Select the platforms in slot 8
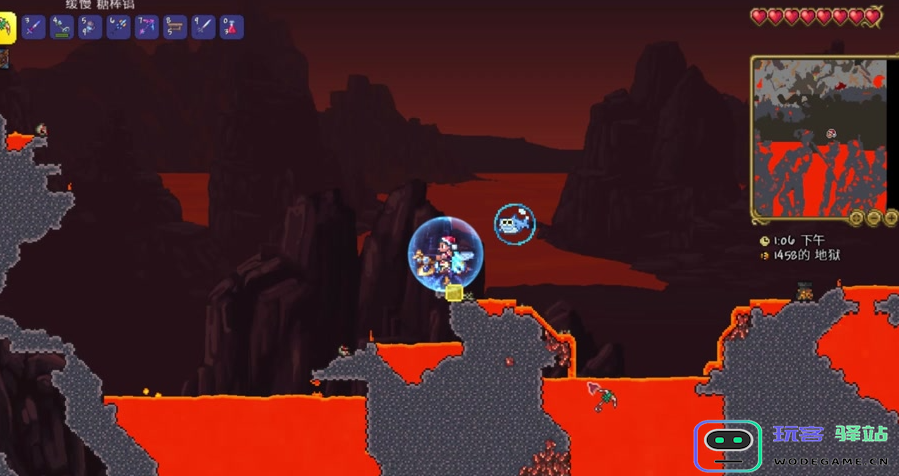Viewport: 899px width, 476px height. pos(175,27)
